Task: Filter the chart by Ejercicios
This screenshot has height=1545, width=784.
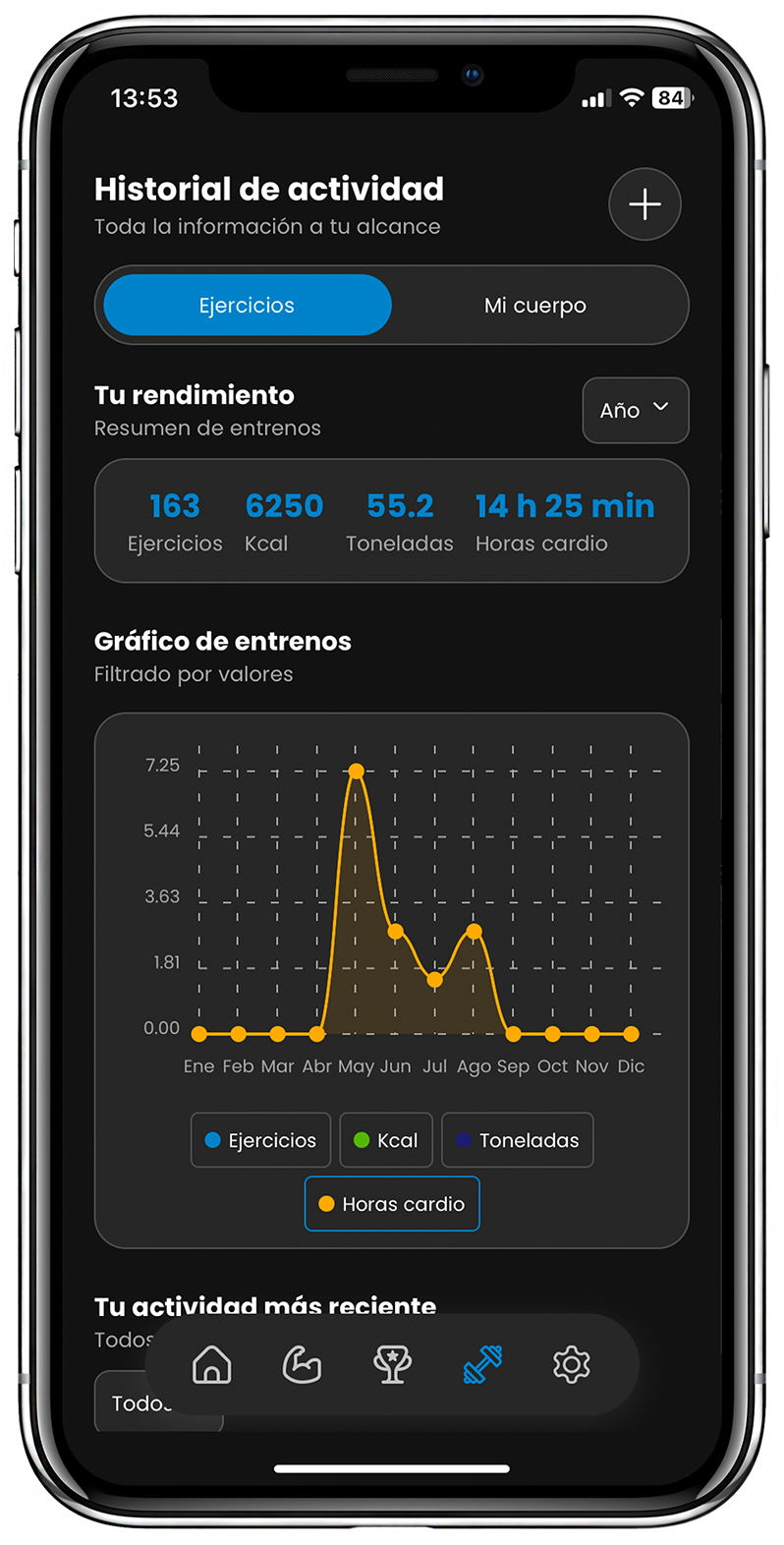Action: tap(260, 1140)
